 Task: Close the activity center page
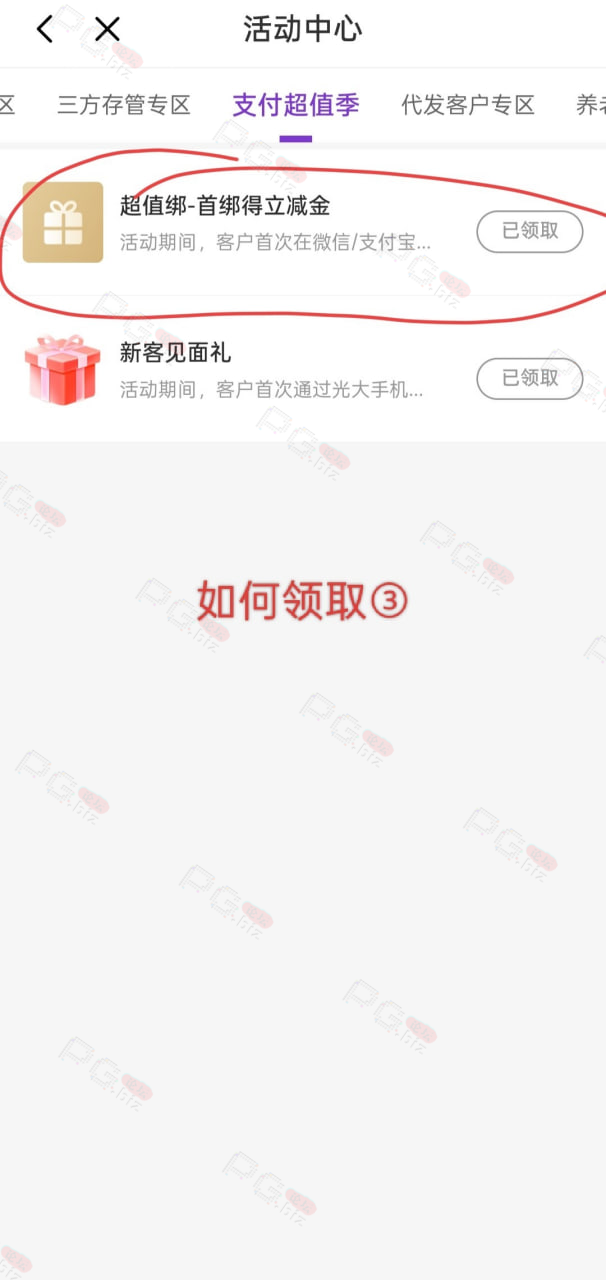click(107, 29)
